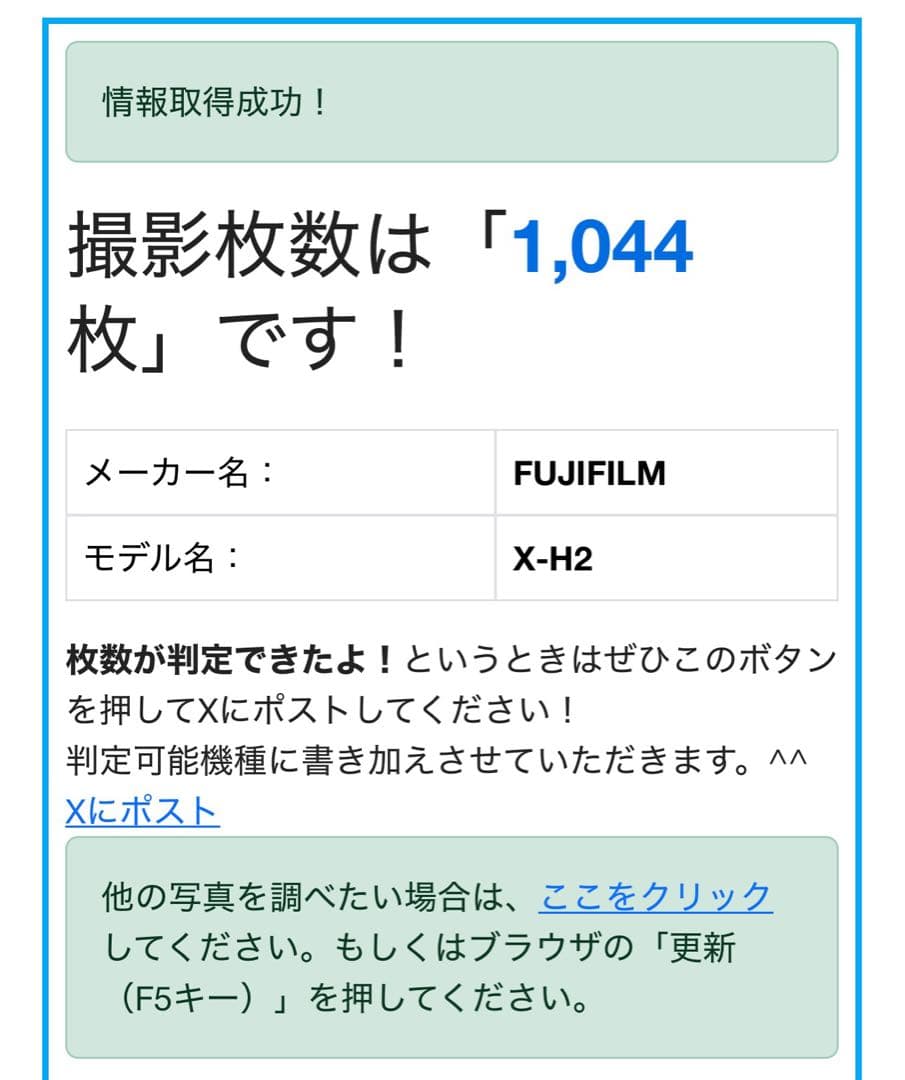Viewport: 905px width, 1080px height.
Task: Click the shutter count 1,044 number
Action: click(605, 252)
